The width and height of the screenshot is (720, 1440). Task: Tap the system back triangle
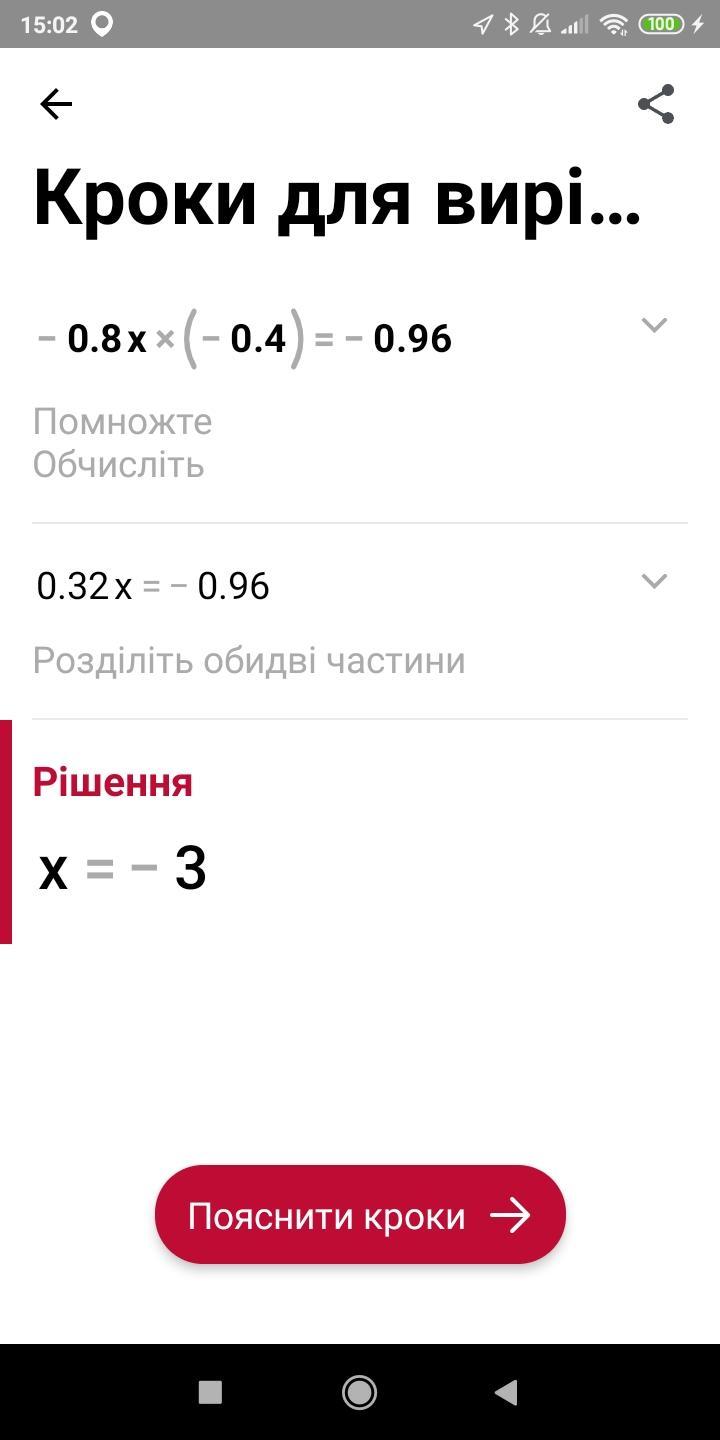[506, 1391]
